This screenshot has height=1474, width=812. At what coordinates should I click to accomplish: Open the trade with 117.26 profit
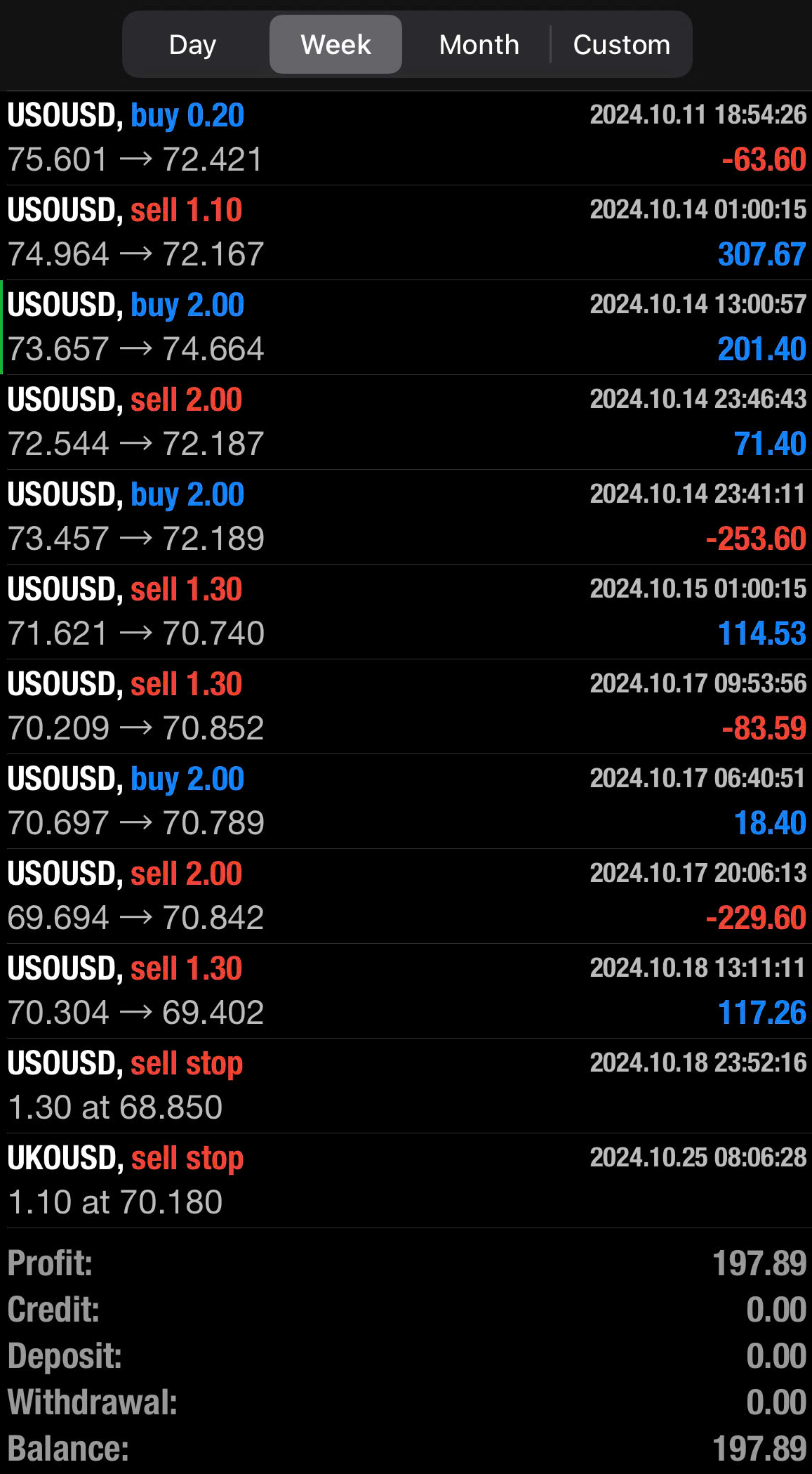point(406,991)
